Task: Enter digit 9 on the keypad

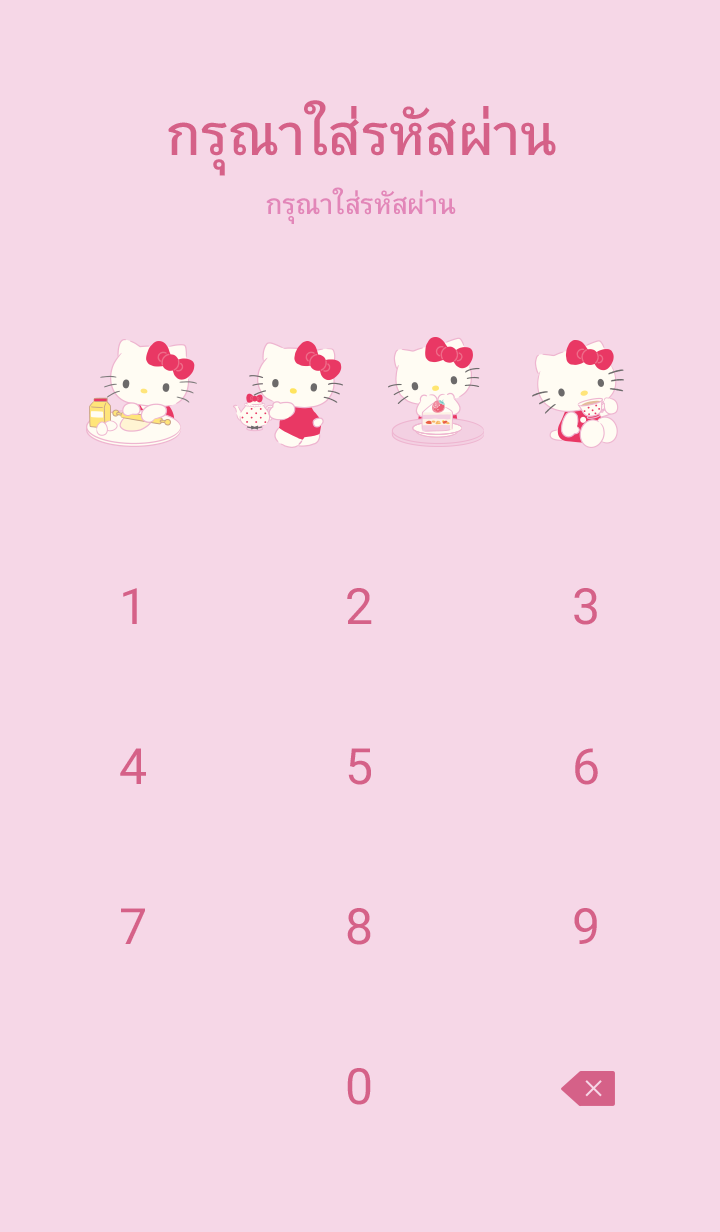Action: [585, 927]
